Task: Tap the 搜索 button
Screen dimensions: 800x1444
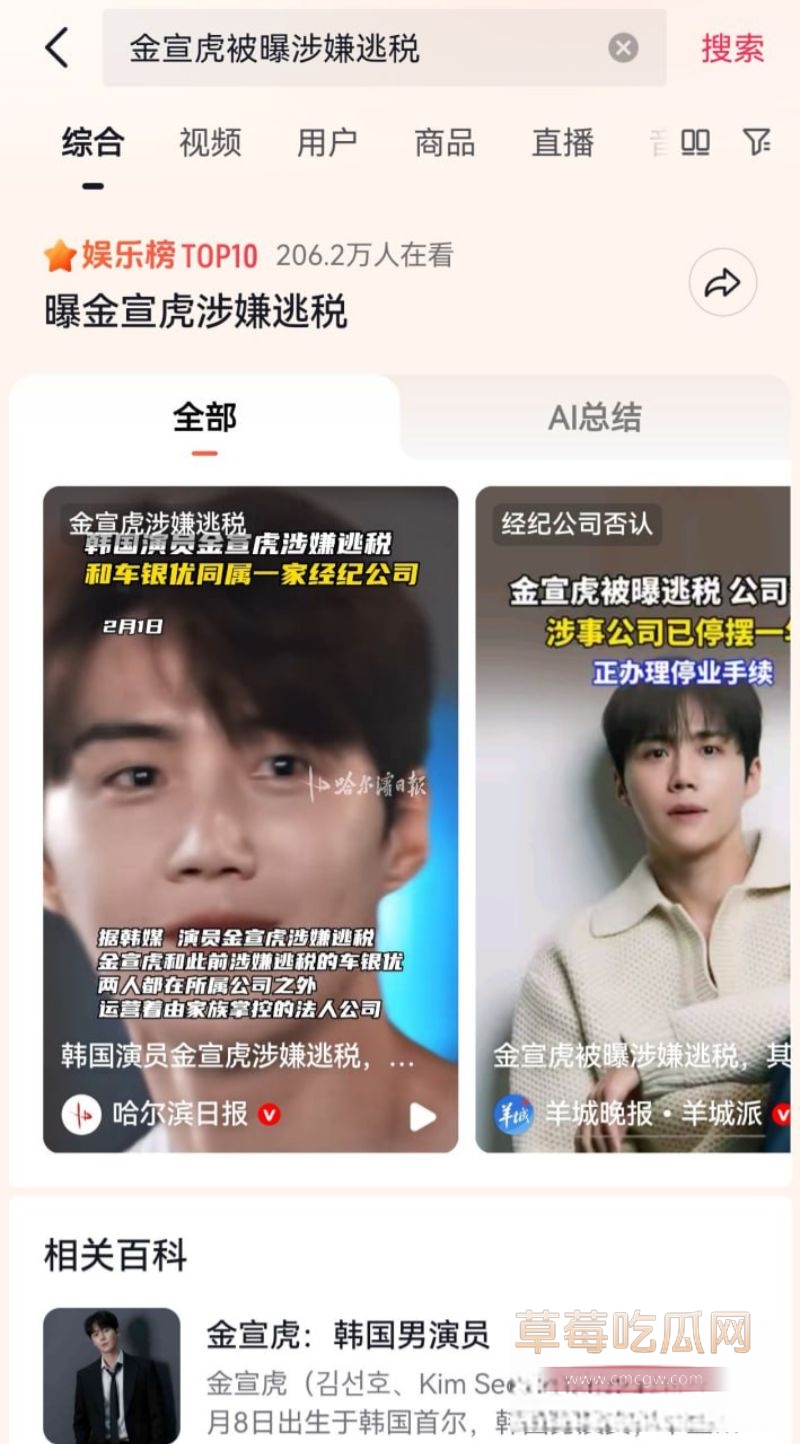Action: (731, 46)
